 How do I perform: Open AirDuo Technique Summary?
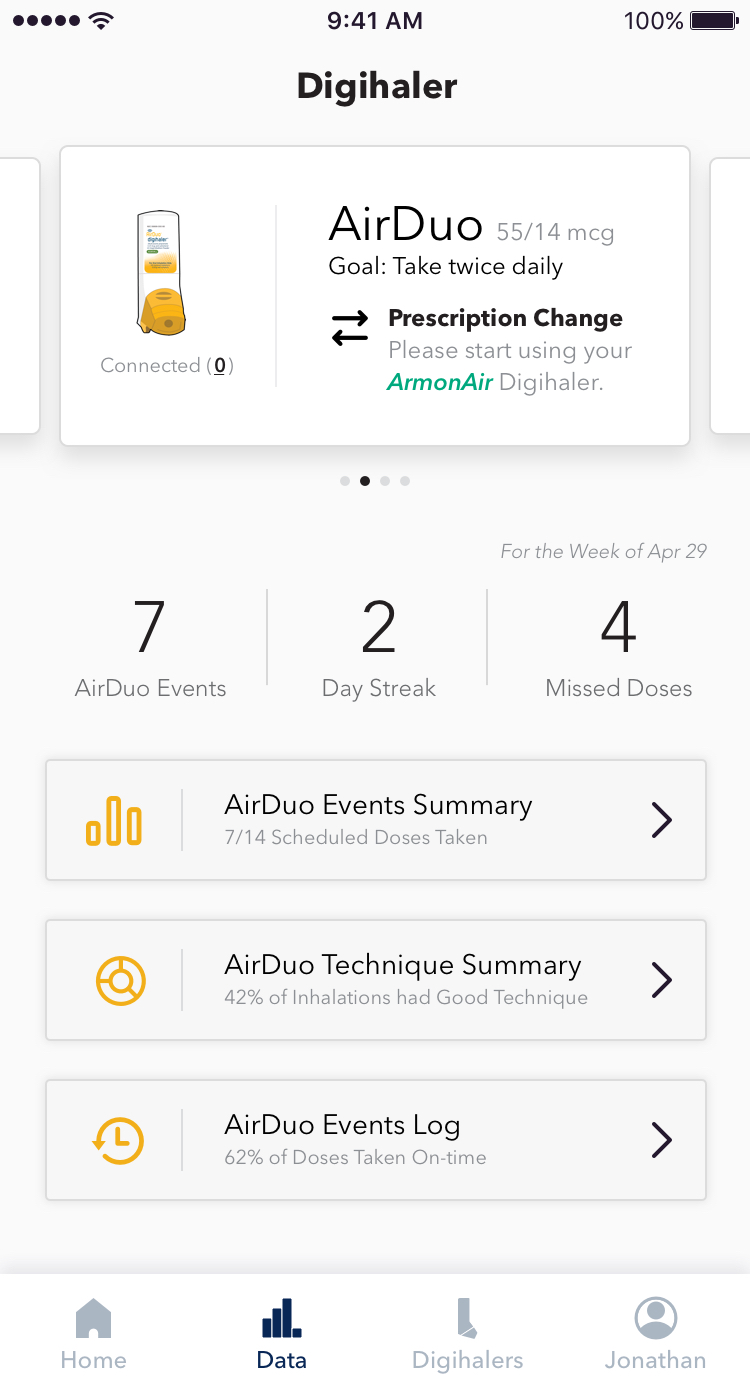tap(375, 980)
